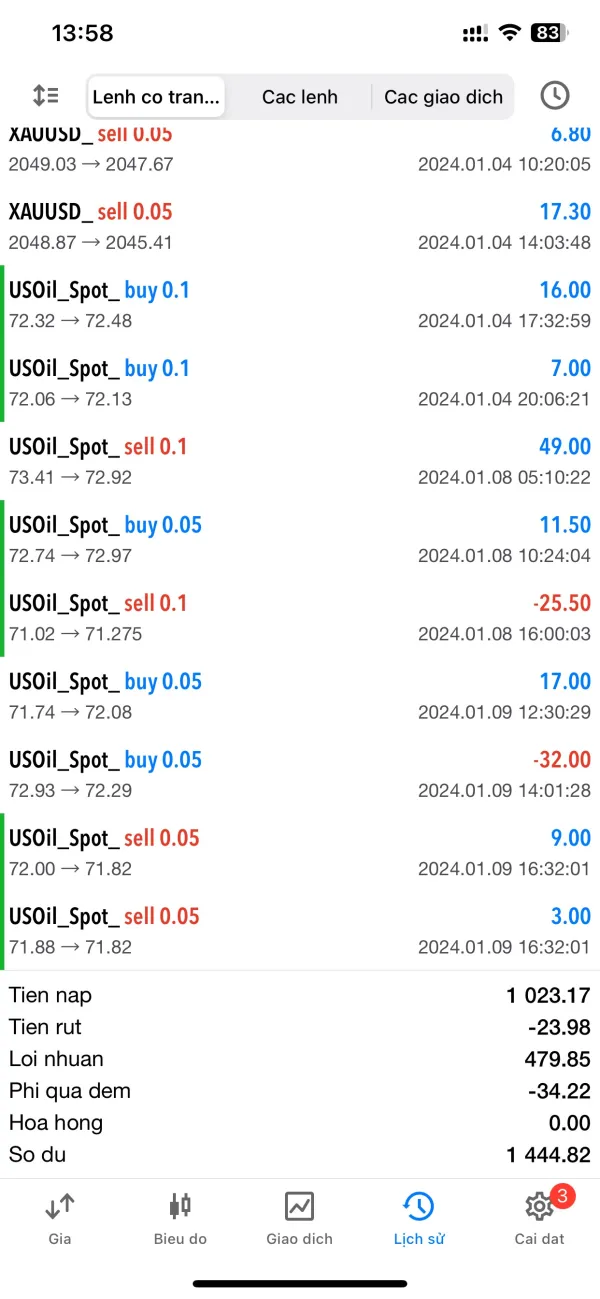This screenshot has height=1299, width=600.
Task: Open the USOil sell trade with 9.00 profit
Action: tap(300, 852)
